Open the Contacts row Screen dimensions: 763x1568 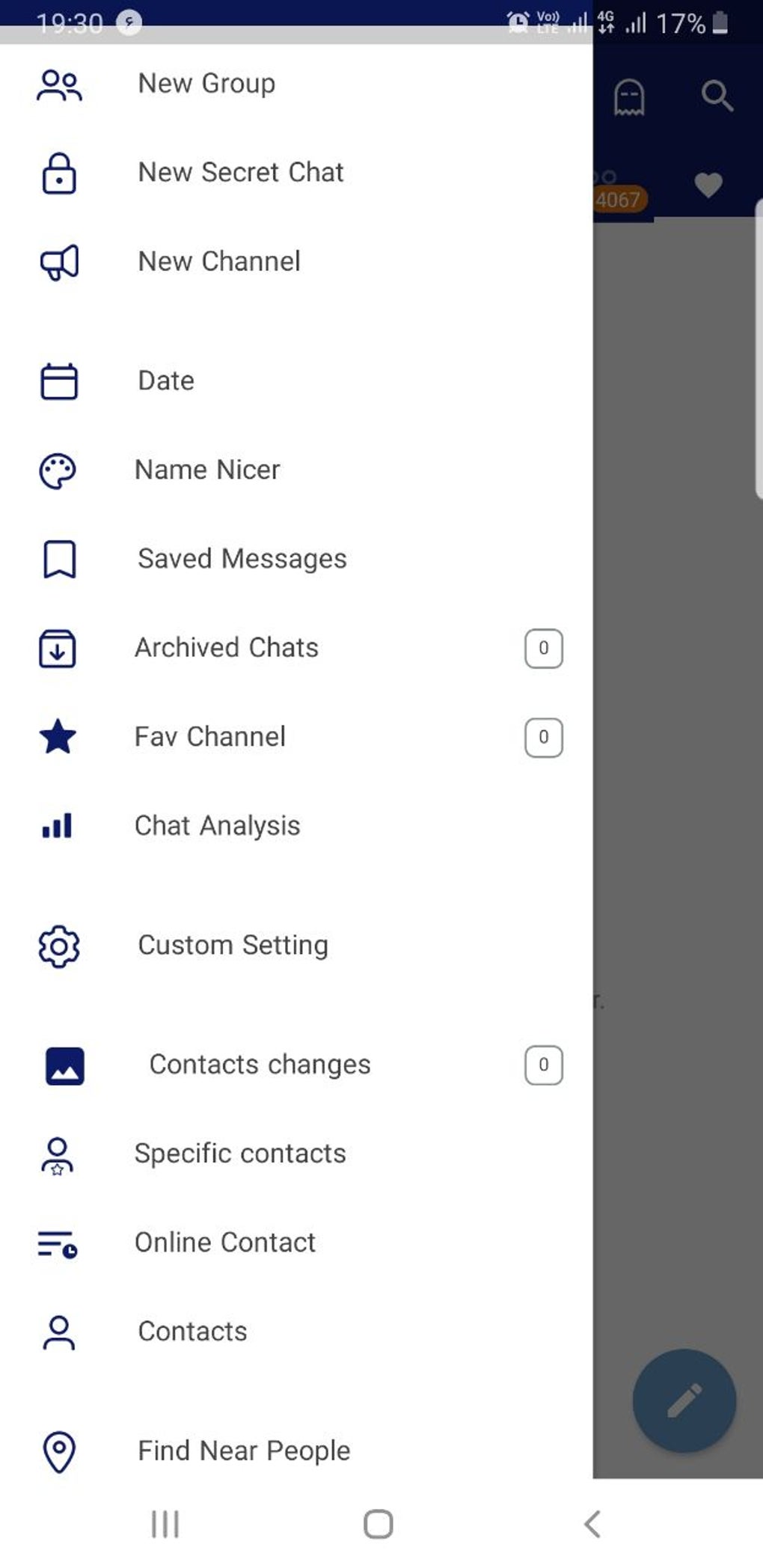click(x=192, y=1332)
